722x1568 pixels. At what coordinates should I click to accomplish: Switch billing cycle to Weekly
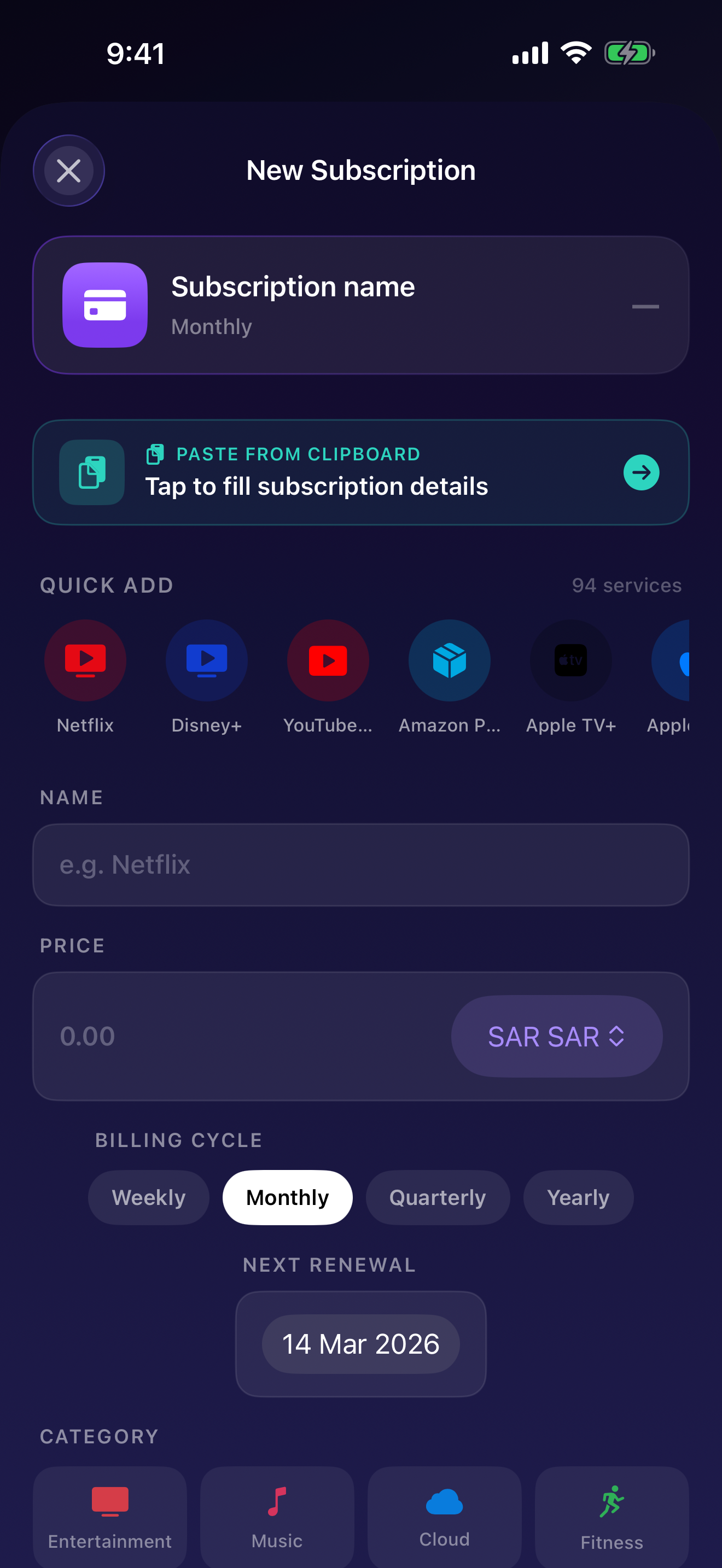(x=148, y=1197)
